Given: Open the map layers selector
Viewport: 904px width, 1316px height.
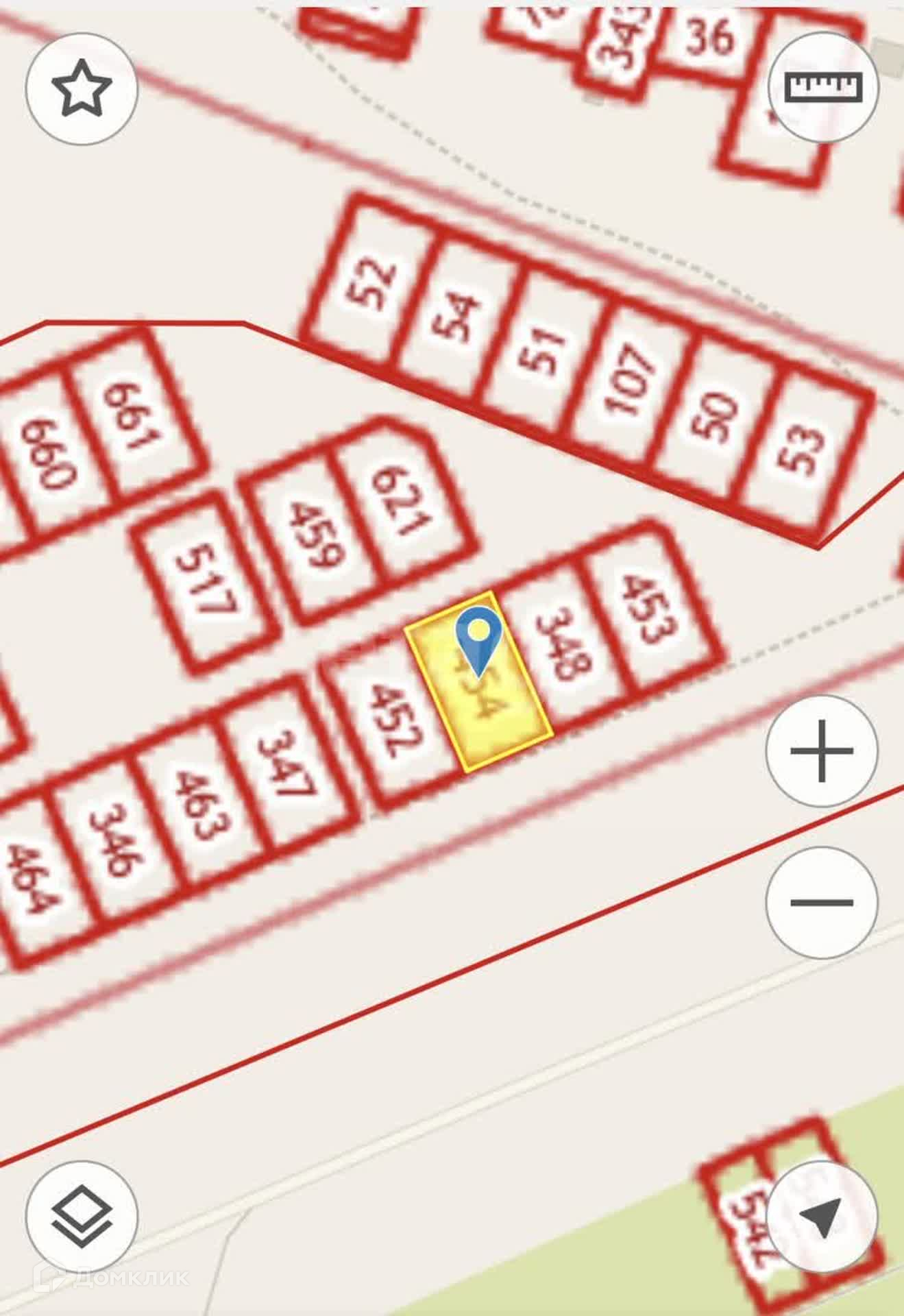Looking at the screenshot, I should pyautogui.click(x=82, y=1217).
